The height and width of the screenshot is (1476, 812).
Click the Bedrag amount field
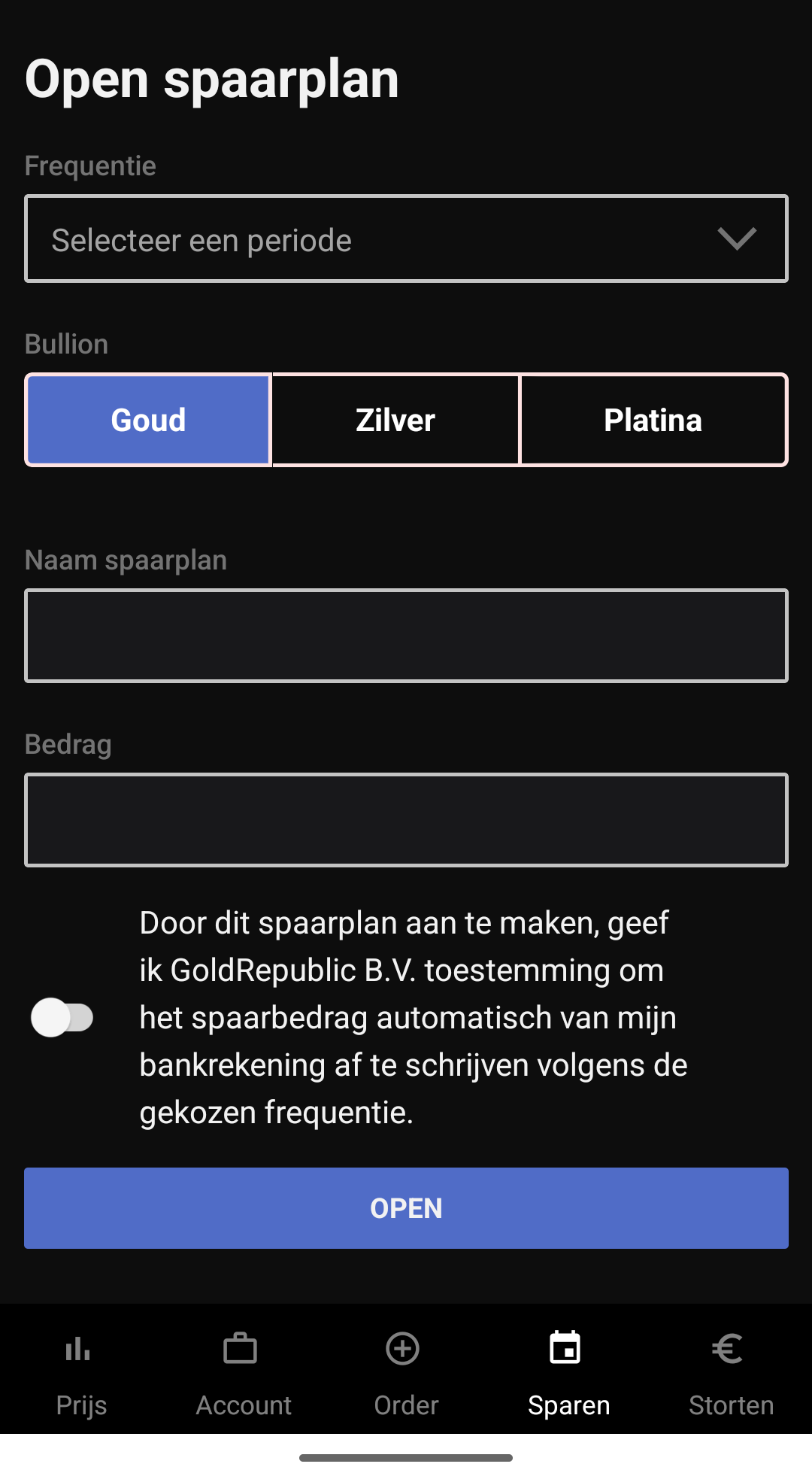[x=406, y=820]
